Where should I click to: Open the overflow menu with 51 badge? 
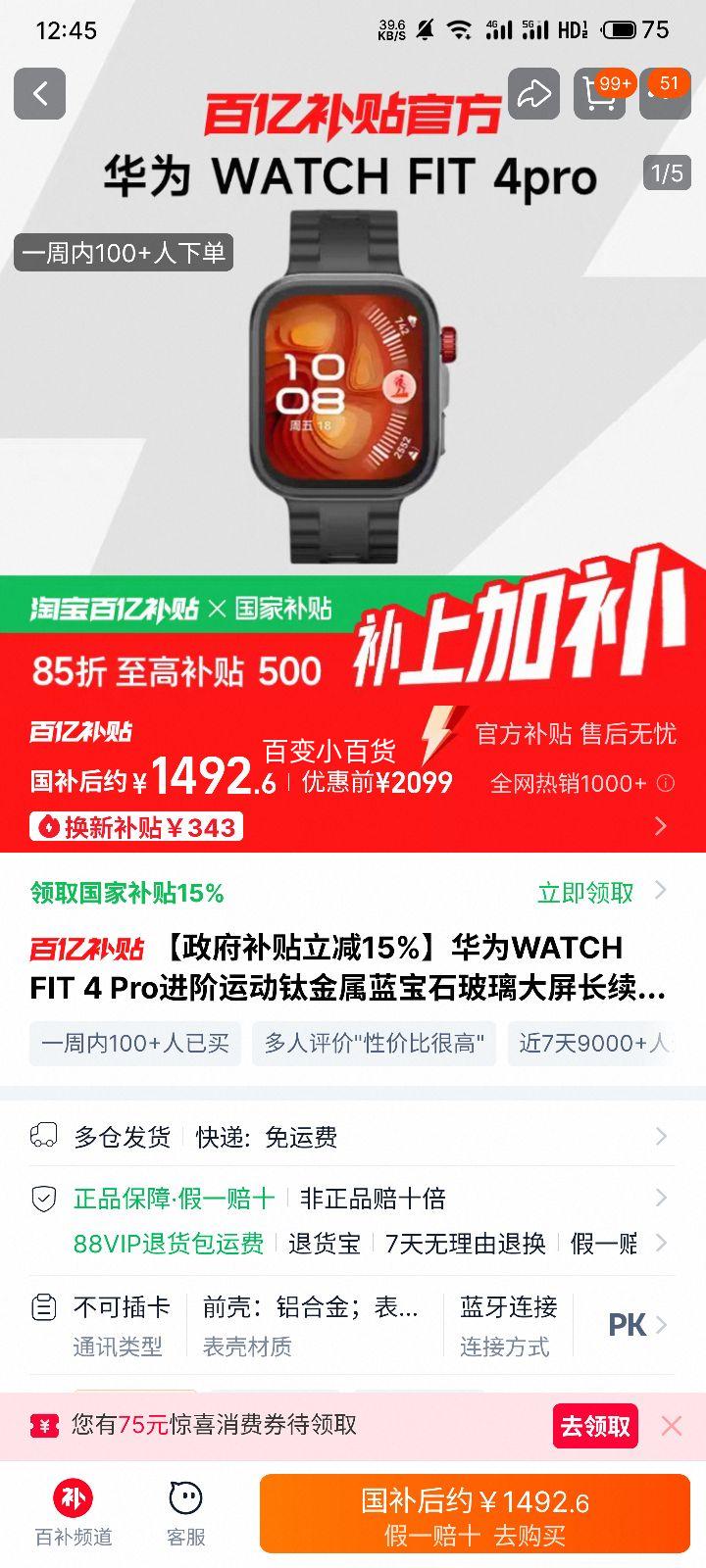[666, 95]
